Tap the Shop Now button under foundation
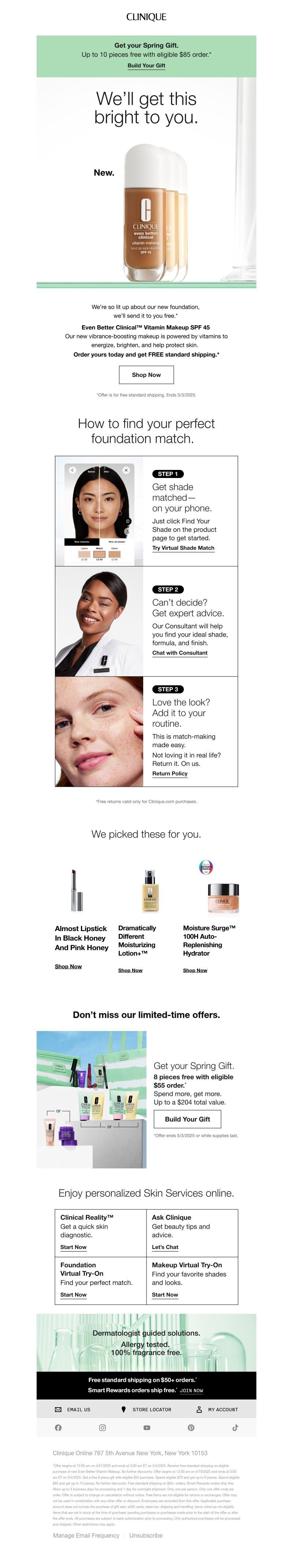Screen dimensions: 293x1568 point(146,374)
